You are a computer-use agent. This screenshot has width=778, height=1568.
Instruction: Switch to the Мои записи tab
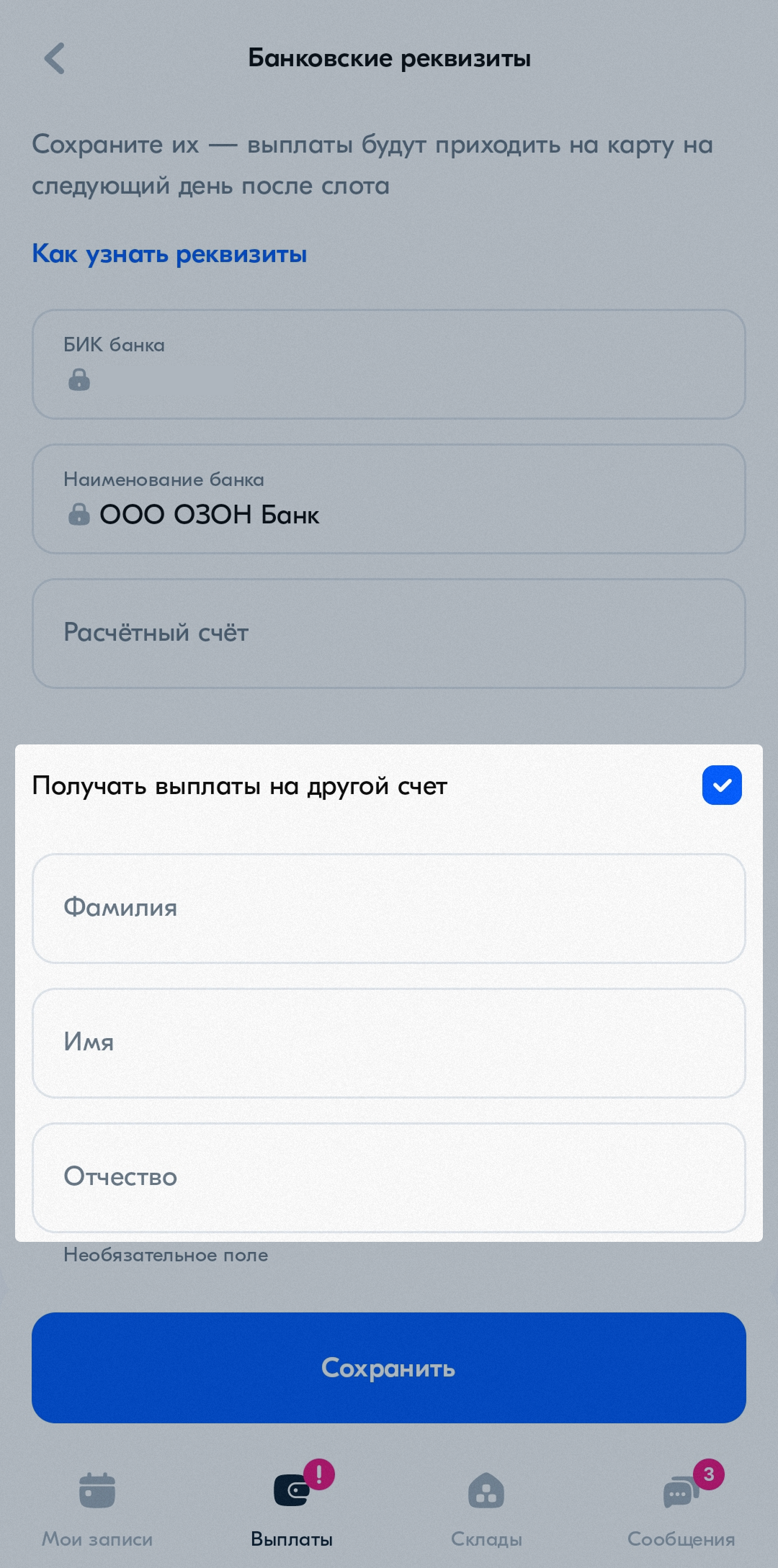[x=97, y=1509]
